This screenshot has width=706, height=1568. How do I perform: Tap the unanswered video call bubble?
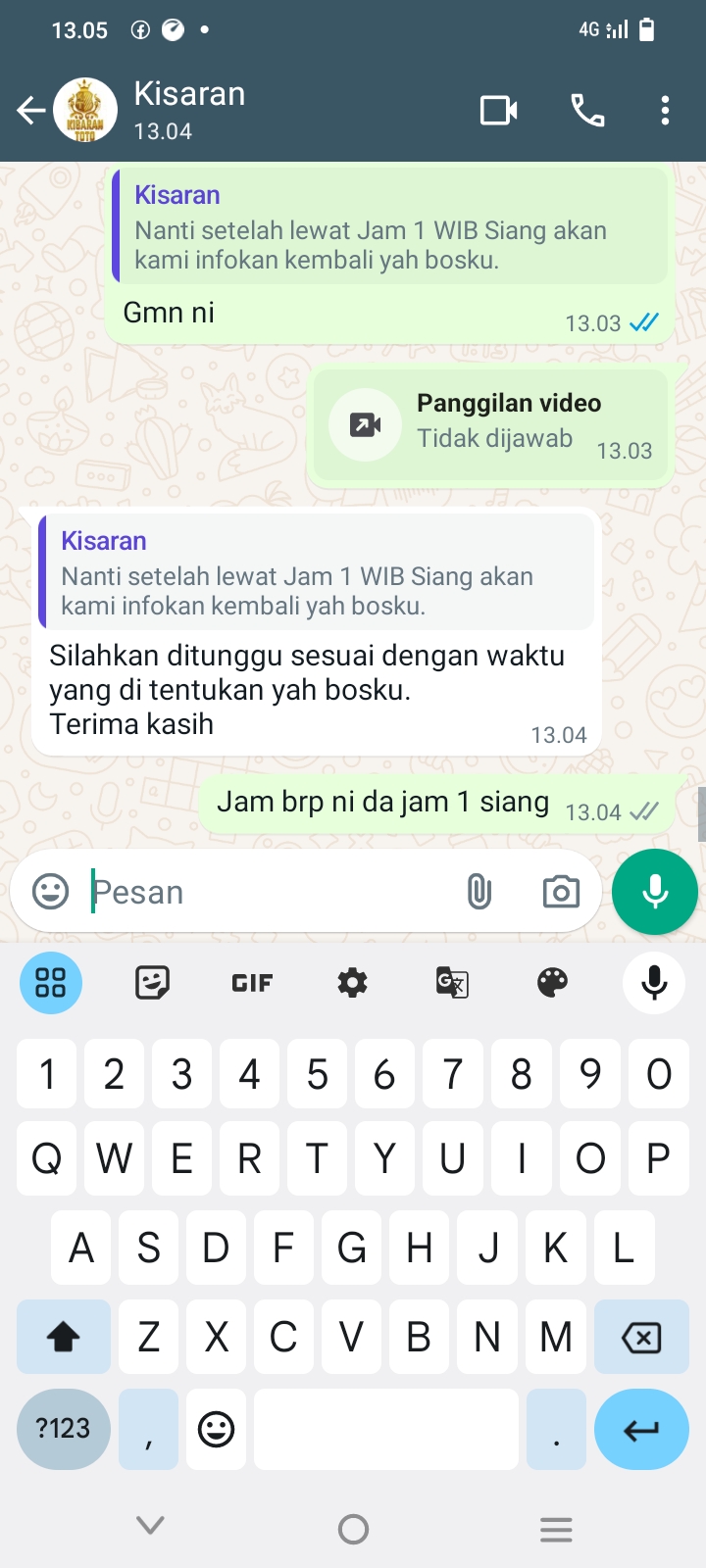490,425
